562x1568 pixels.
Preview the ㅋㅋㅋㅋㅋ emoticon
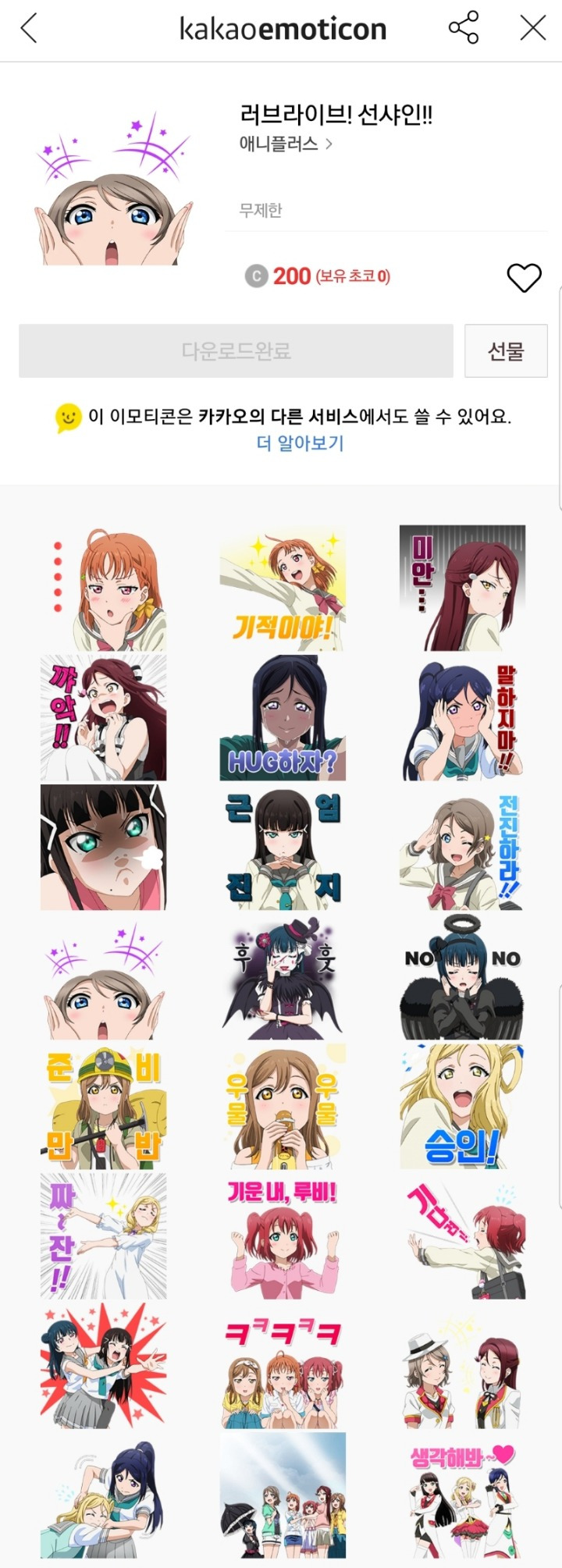(x=283, y=1365)
